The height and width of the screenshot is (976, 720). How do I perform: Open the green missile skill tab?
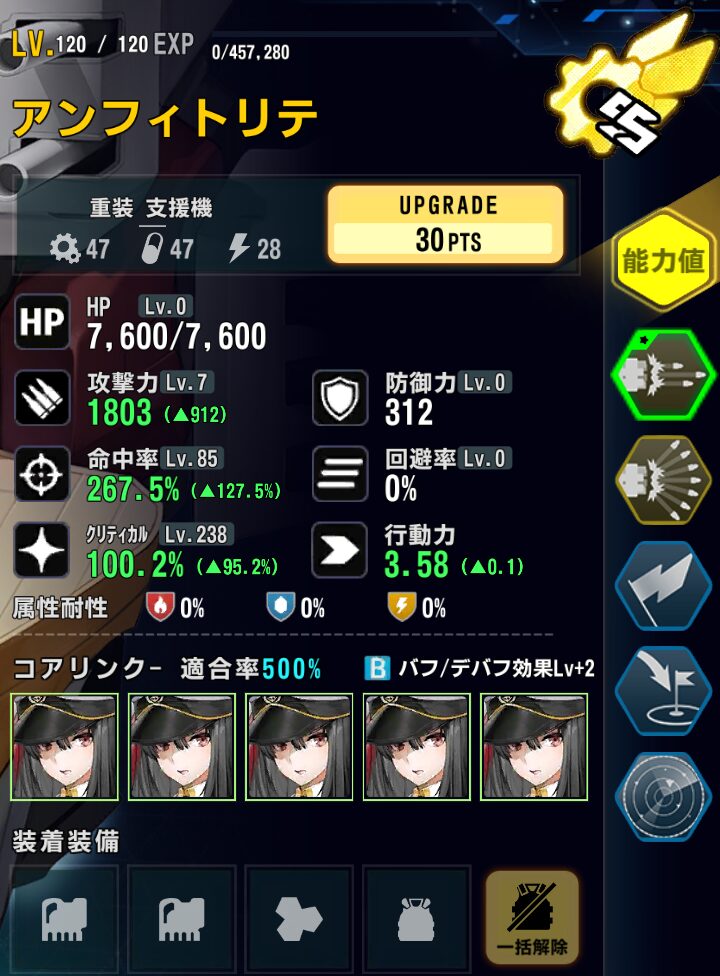point(664,373)
